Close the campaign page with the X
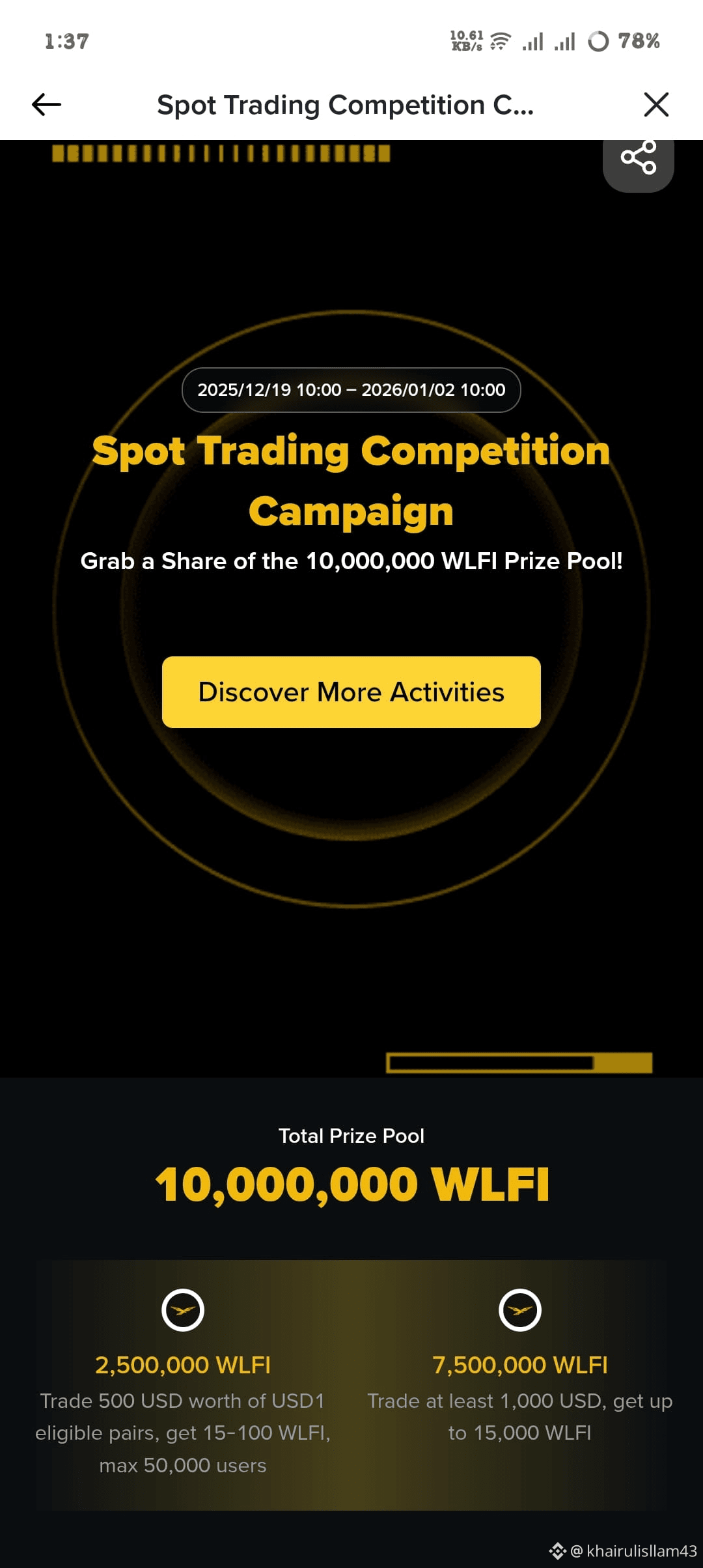 pyautogui.click(x=655, y=104)
